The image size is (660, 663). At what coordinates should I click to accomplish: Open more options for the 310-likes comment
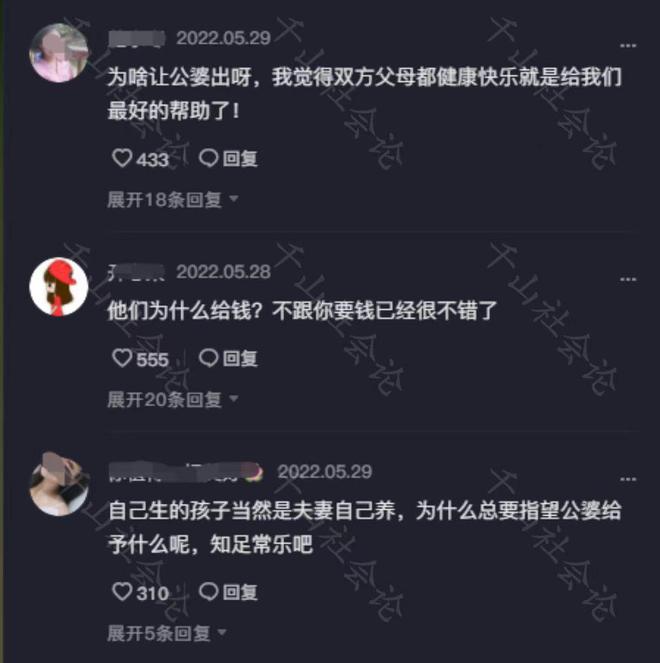pyautogui.click(x=628, y=478)
